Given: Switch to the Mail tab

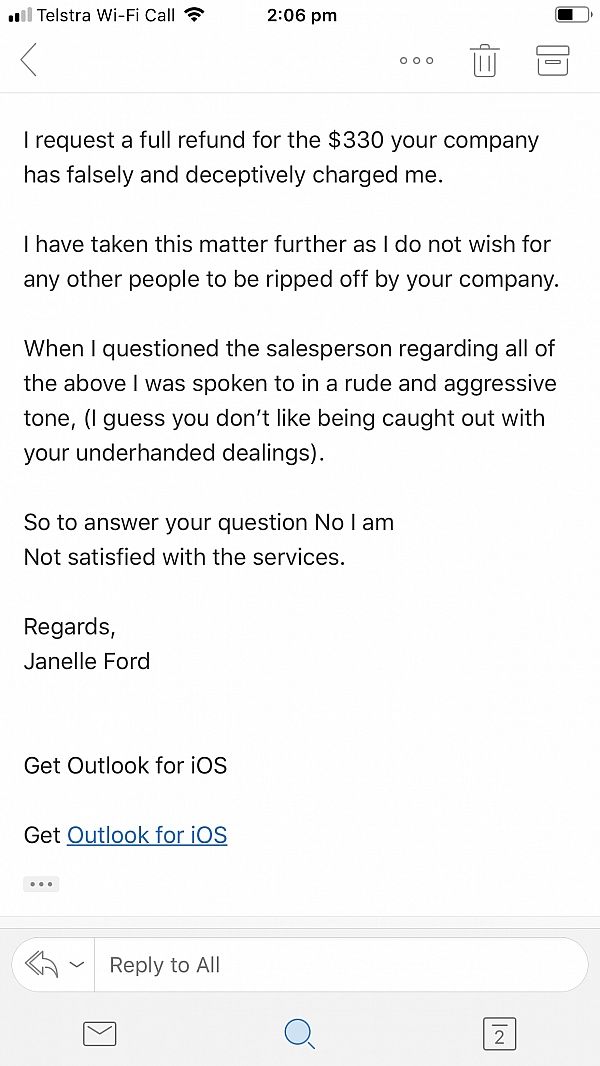Looking at the screenshot, I should pos(100,1035).
